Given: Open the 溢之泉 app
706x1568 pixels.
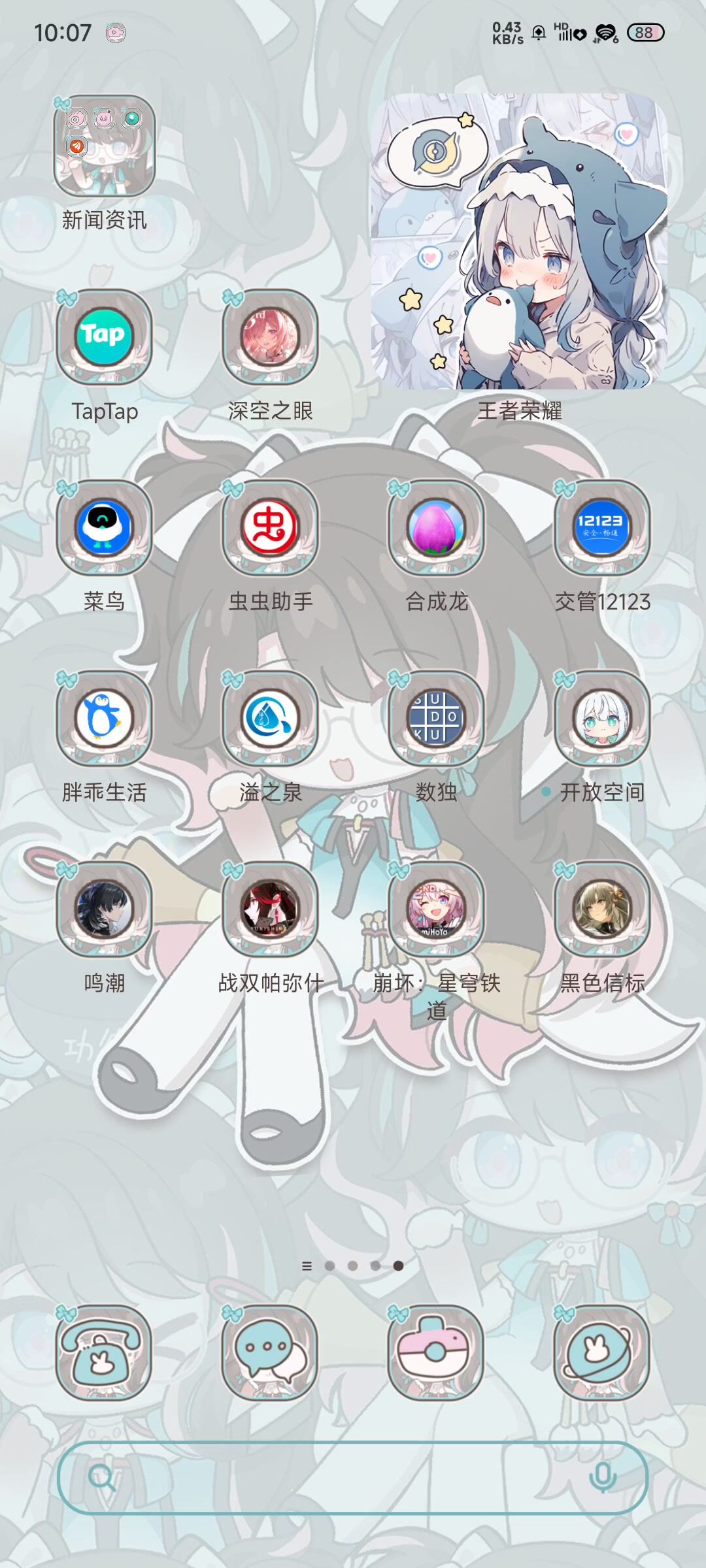Looking at the screenshot, I should point(270,718).
